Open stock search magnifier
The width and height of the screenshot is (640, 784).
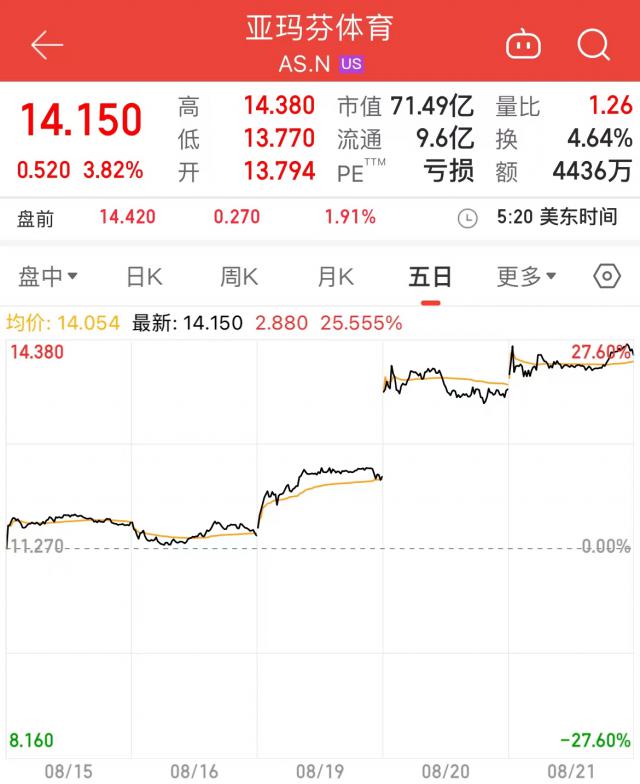(593, 45)
